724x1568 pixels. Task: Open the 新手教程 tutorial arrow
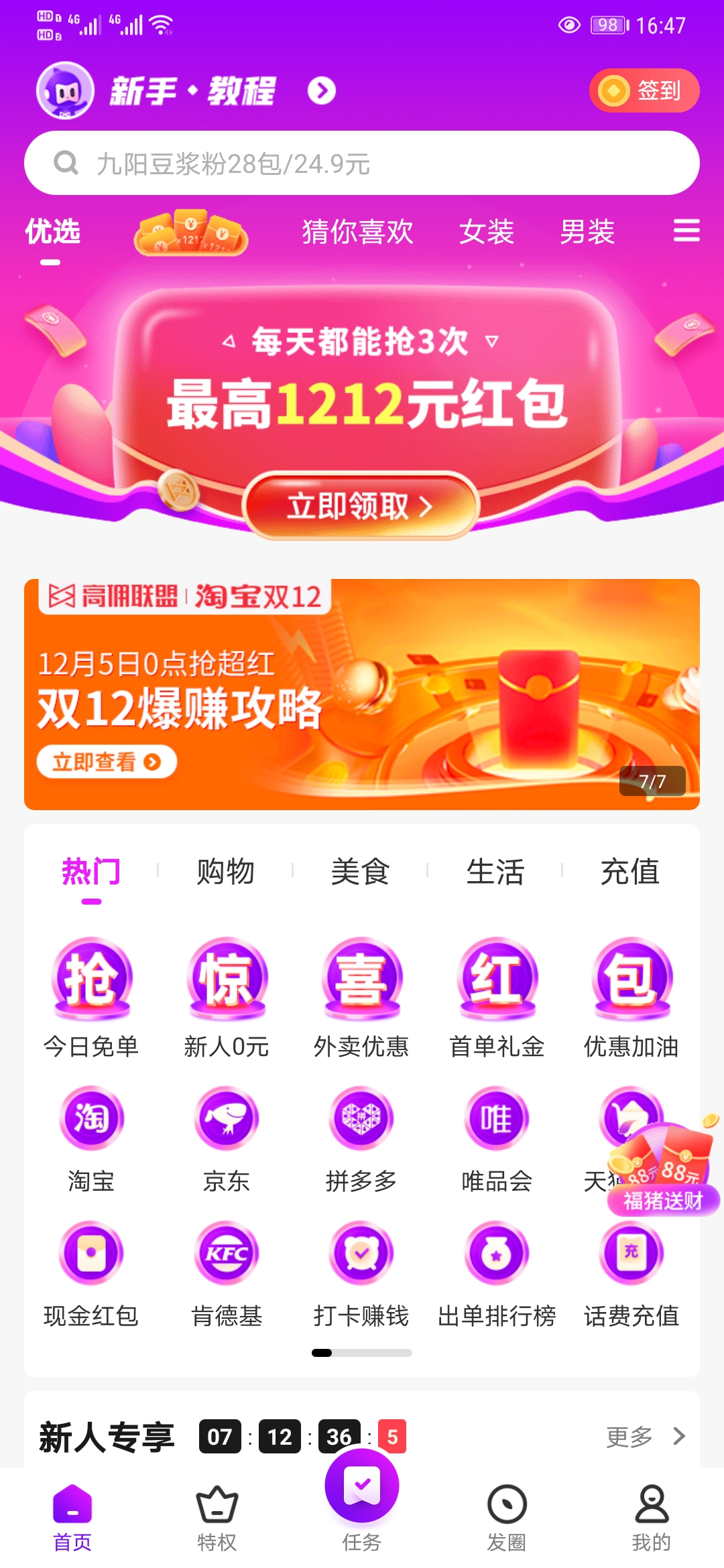click(321, 90)
